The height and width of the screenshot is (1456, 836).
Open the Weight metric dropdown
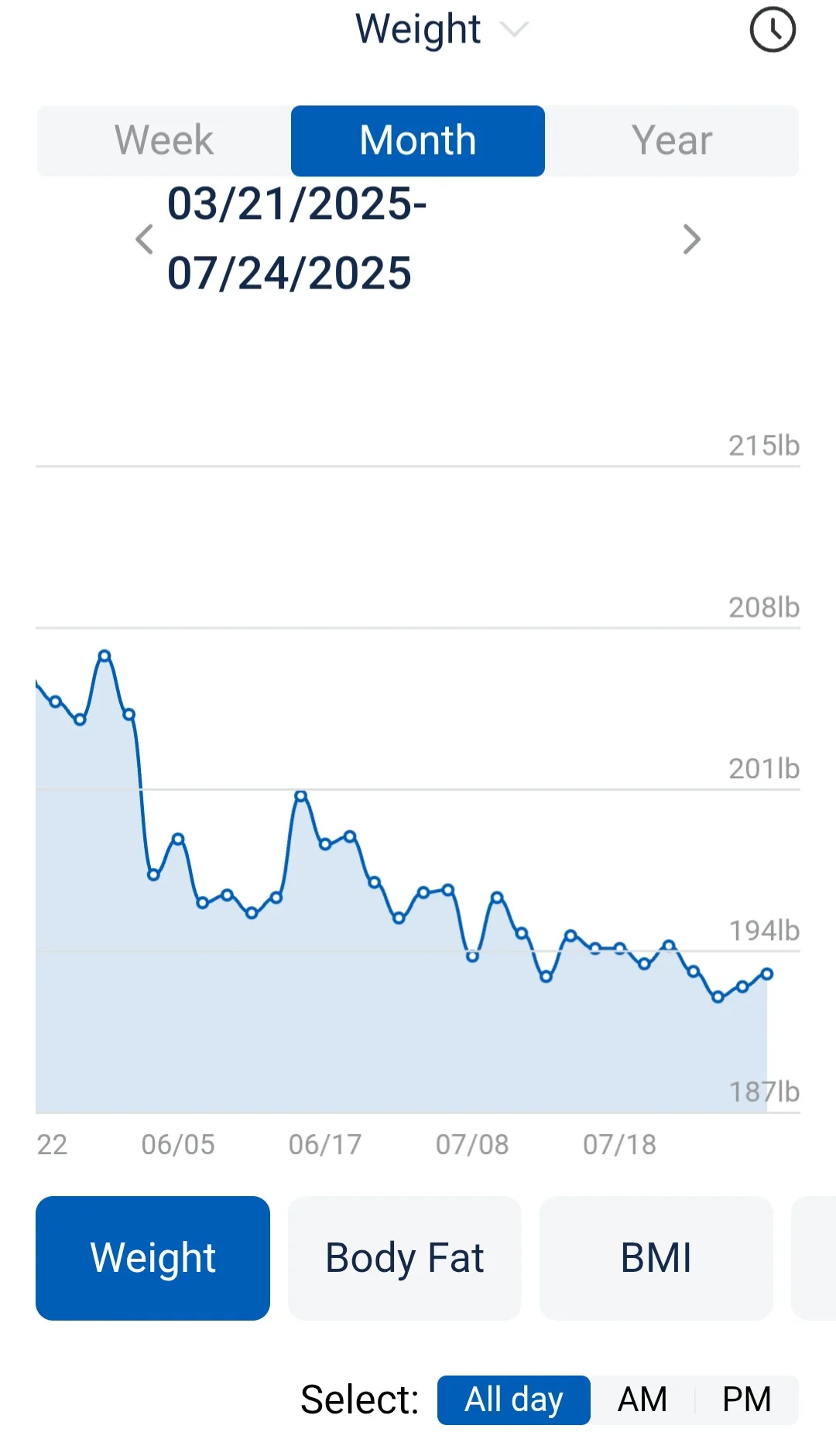[x=440, y=29]
